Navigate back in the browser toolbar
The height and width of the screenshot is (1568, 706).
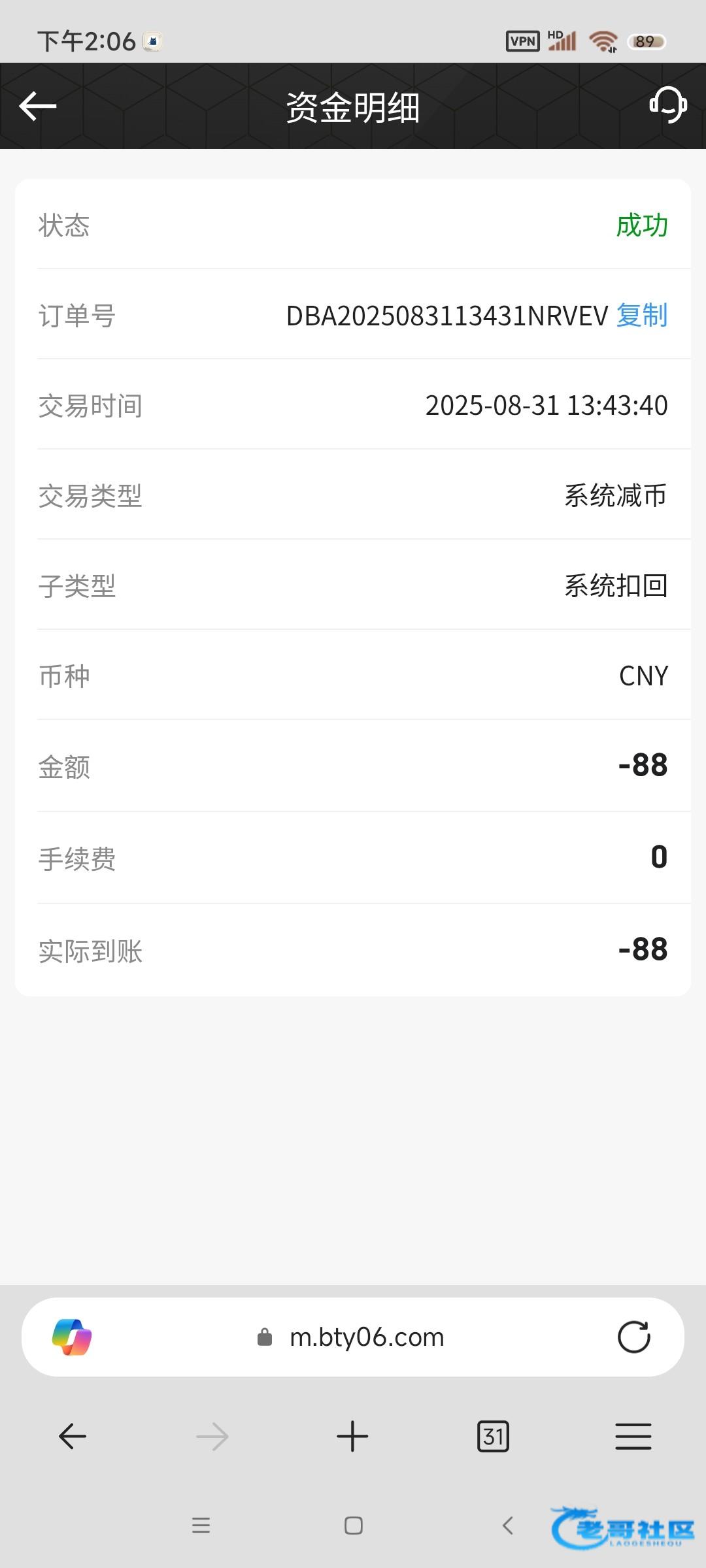click(72, 1436)
